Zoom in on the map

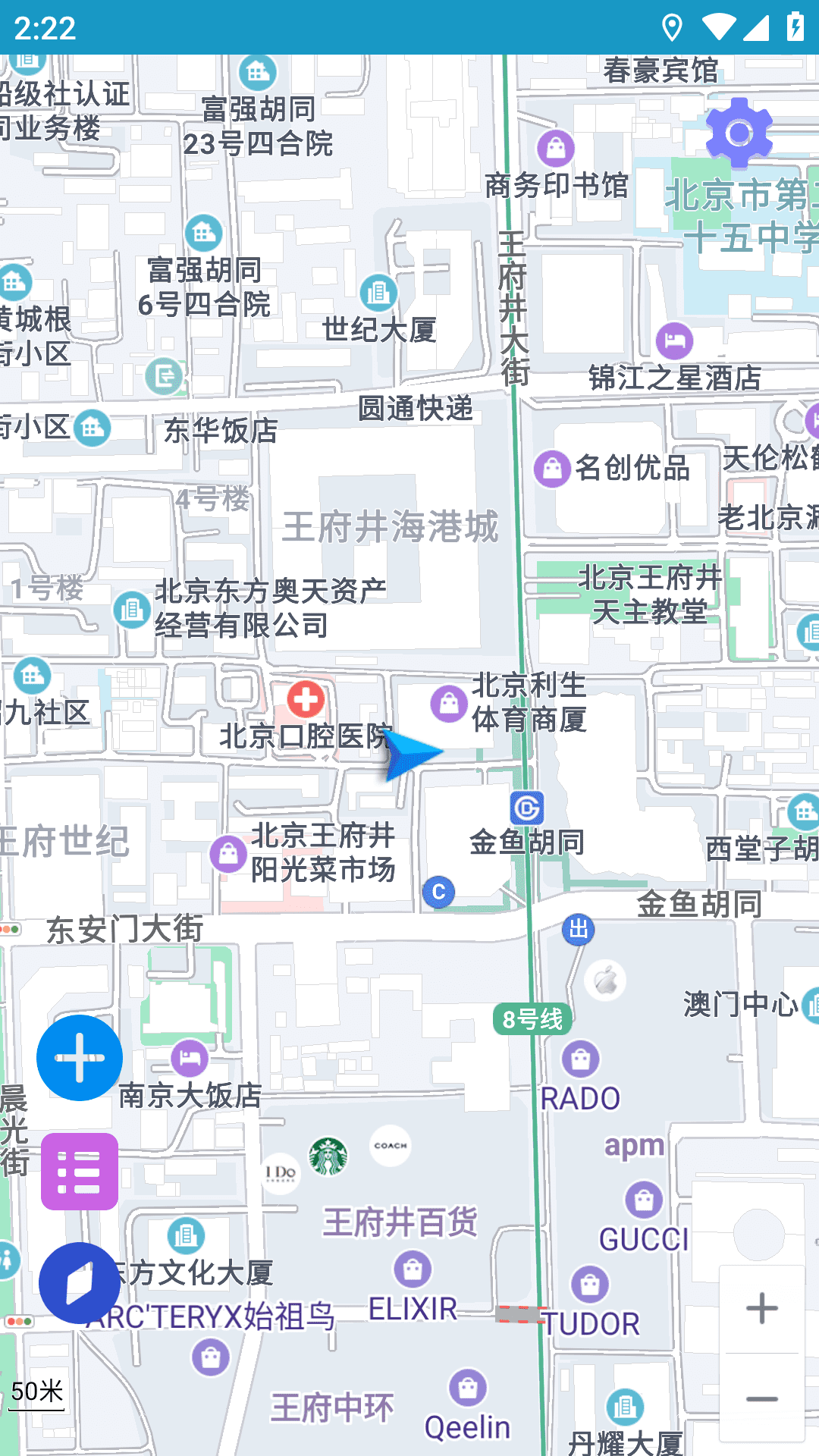761,1308
